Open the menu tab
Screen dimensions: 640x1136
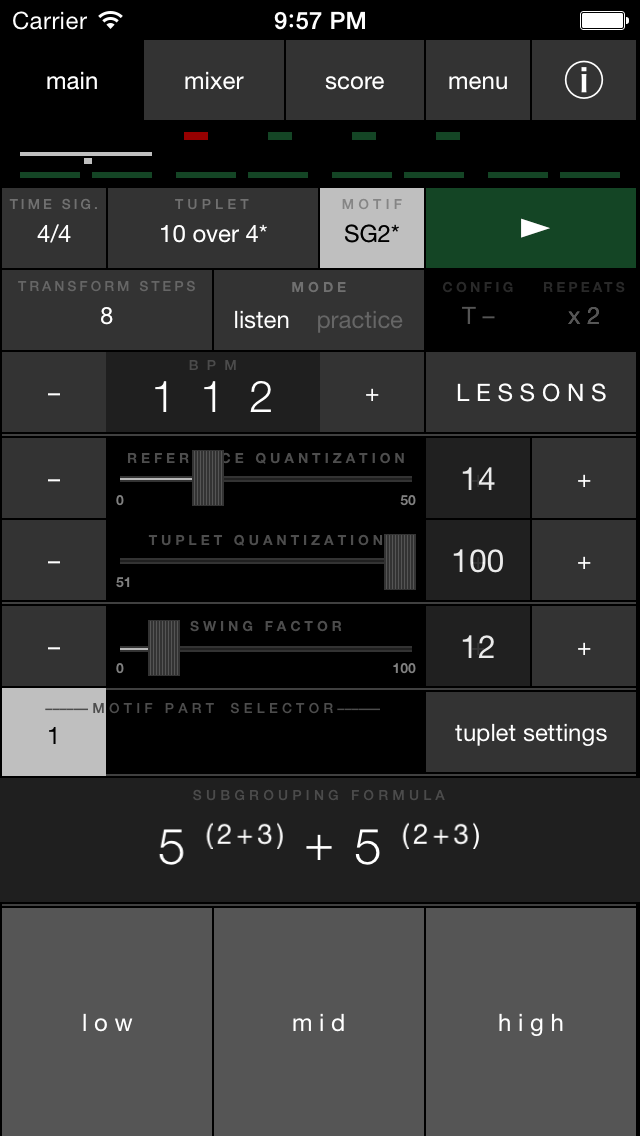[478, 80]
